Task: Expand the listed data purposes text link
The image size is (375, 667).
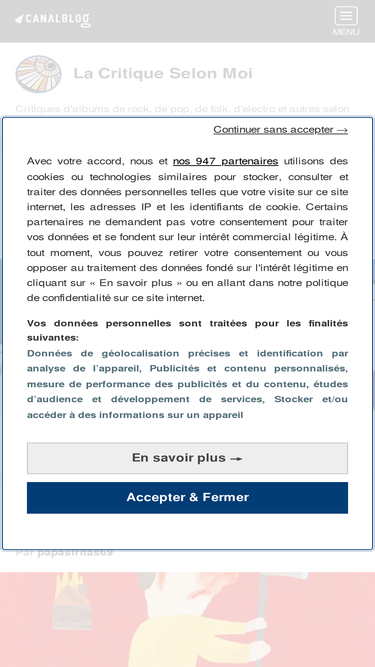Action: pyautogui.click(x=188, y=384)
